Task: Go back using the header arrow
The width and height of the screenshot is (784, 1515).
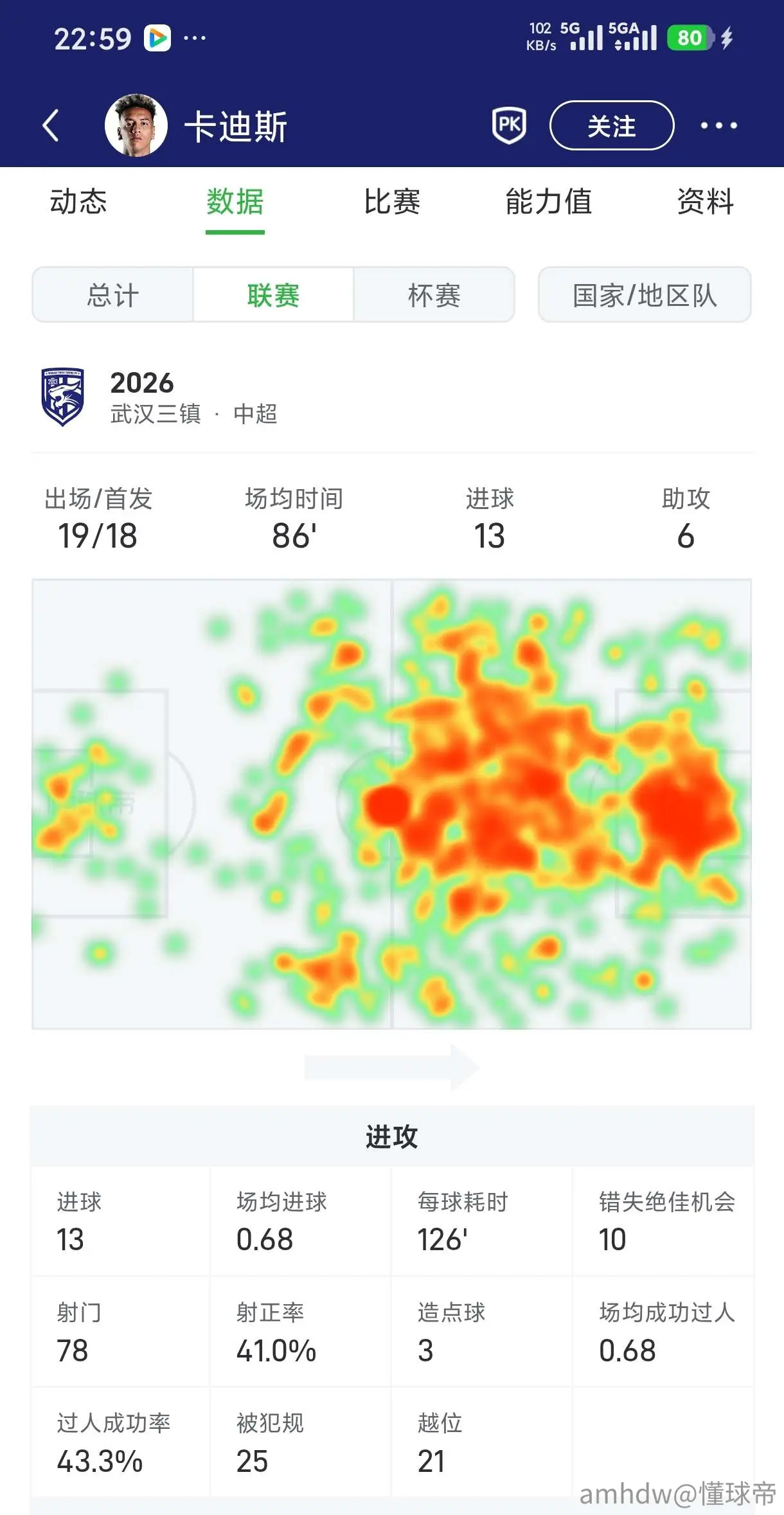Action: pyautogui.click(x=51, y=125)
